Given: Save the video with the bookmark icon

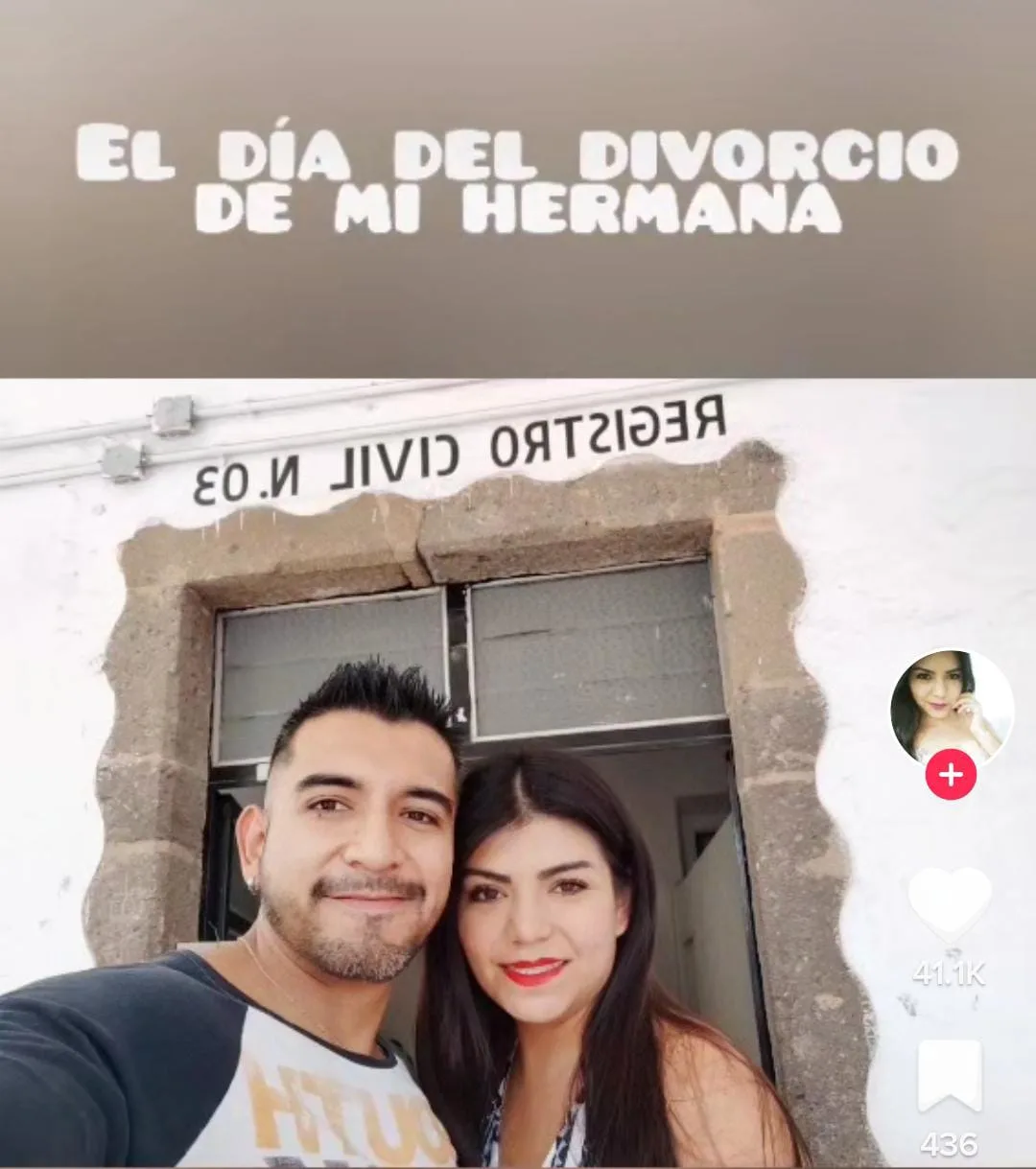Looking at the screenshot, I should click(x=950, y=1077).
